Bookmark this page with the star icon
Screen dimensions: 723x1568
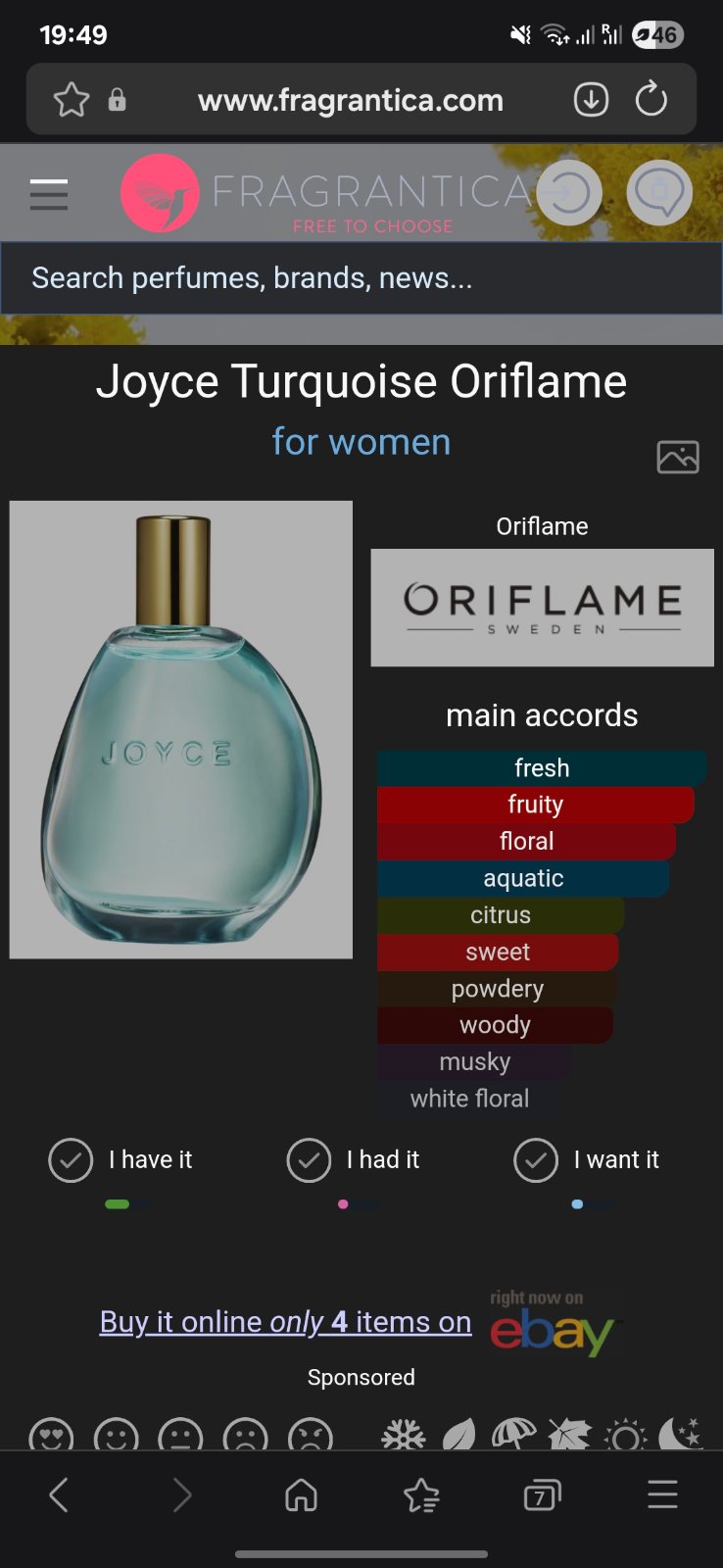[x=72, y=100]
